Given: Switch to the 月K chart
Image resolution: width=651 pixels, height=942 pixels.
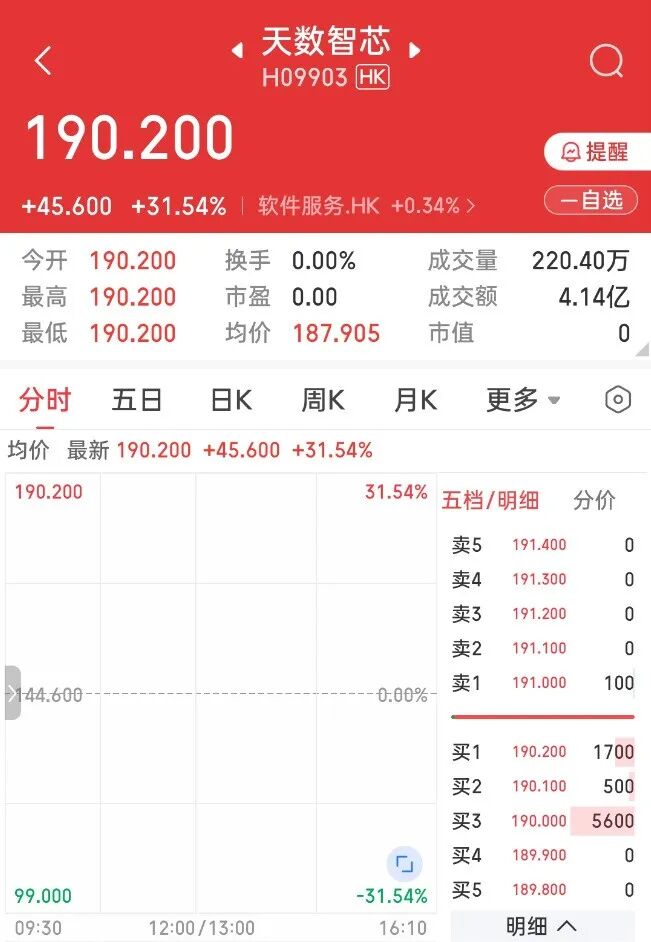Looking at the screenshot, I should [x=415, y=400].
